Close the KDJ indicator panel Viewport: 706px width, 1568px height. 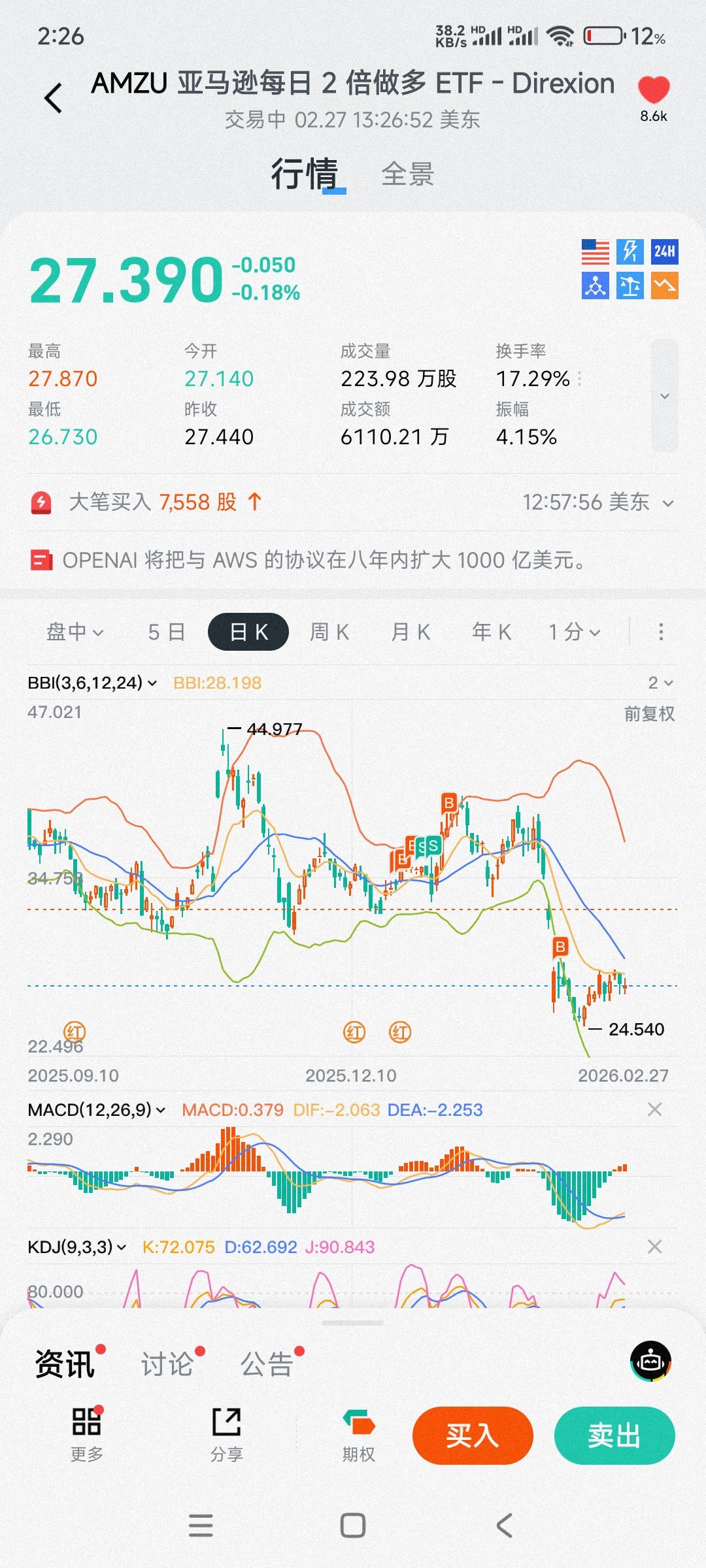[x=654, y=1247]
